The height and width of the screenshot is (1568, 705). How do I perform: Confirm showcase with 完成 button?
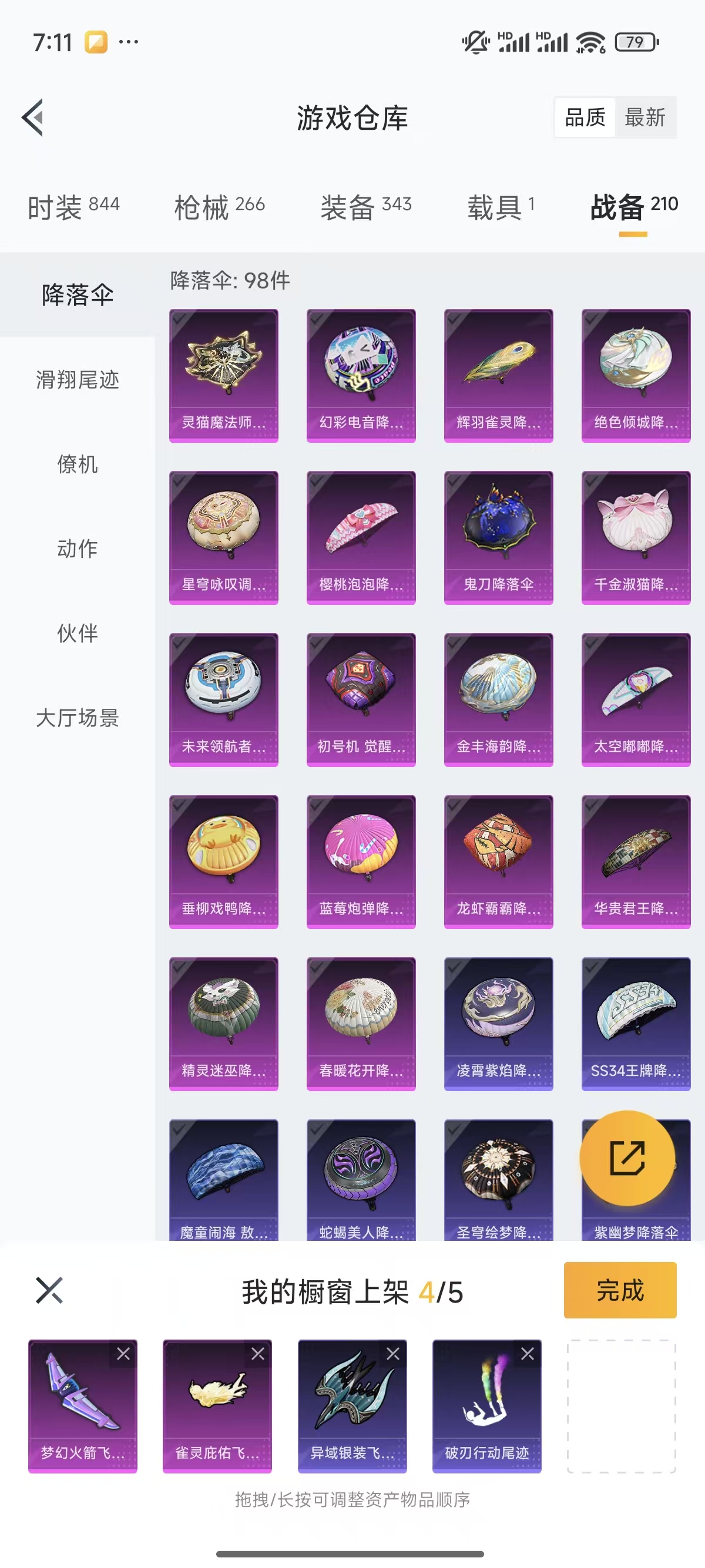[619, 1290]
